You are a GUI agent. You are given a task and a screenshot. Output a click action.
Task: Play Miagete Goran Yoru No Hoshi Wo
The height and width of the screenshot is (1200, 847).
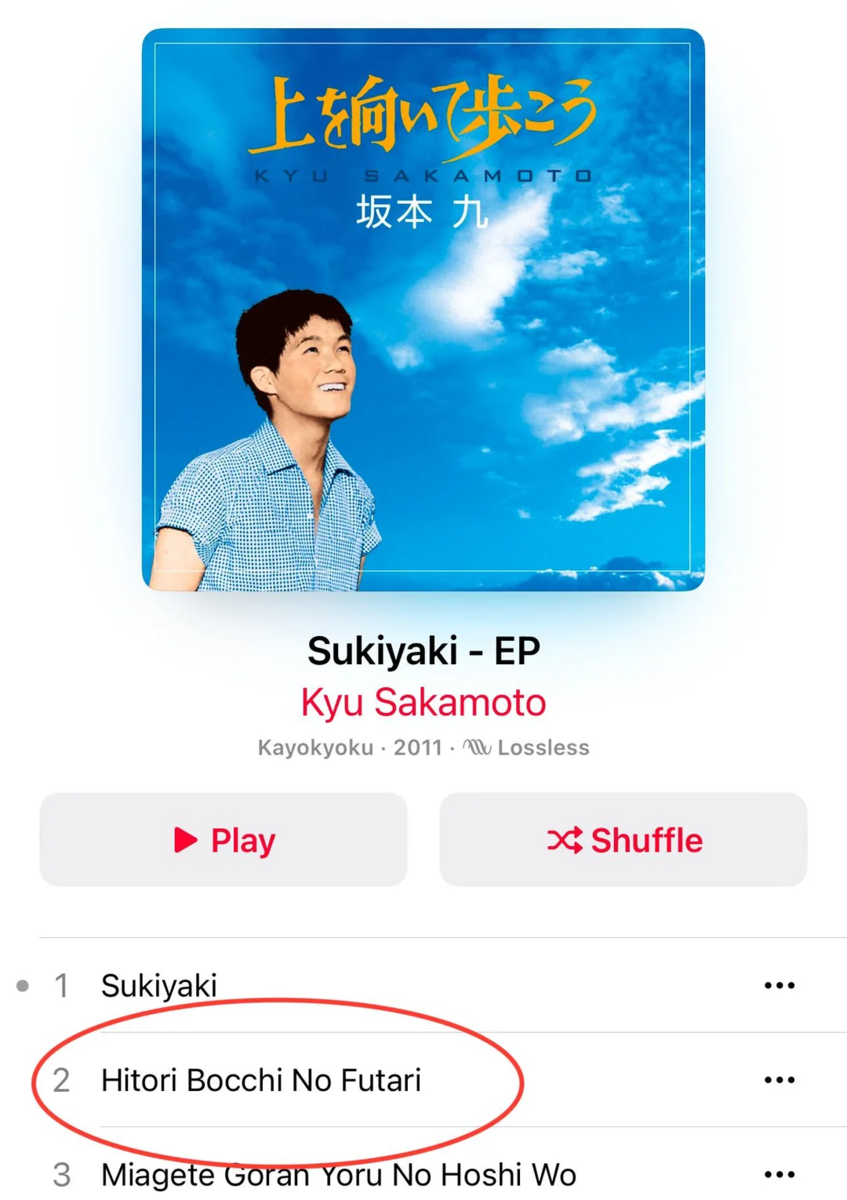(x=338, y=1174)
